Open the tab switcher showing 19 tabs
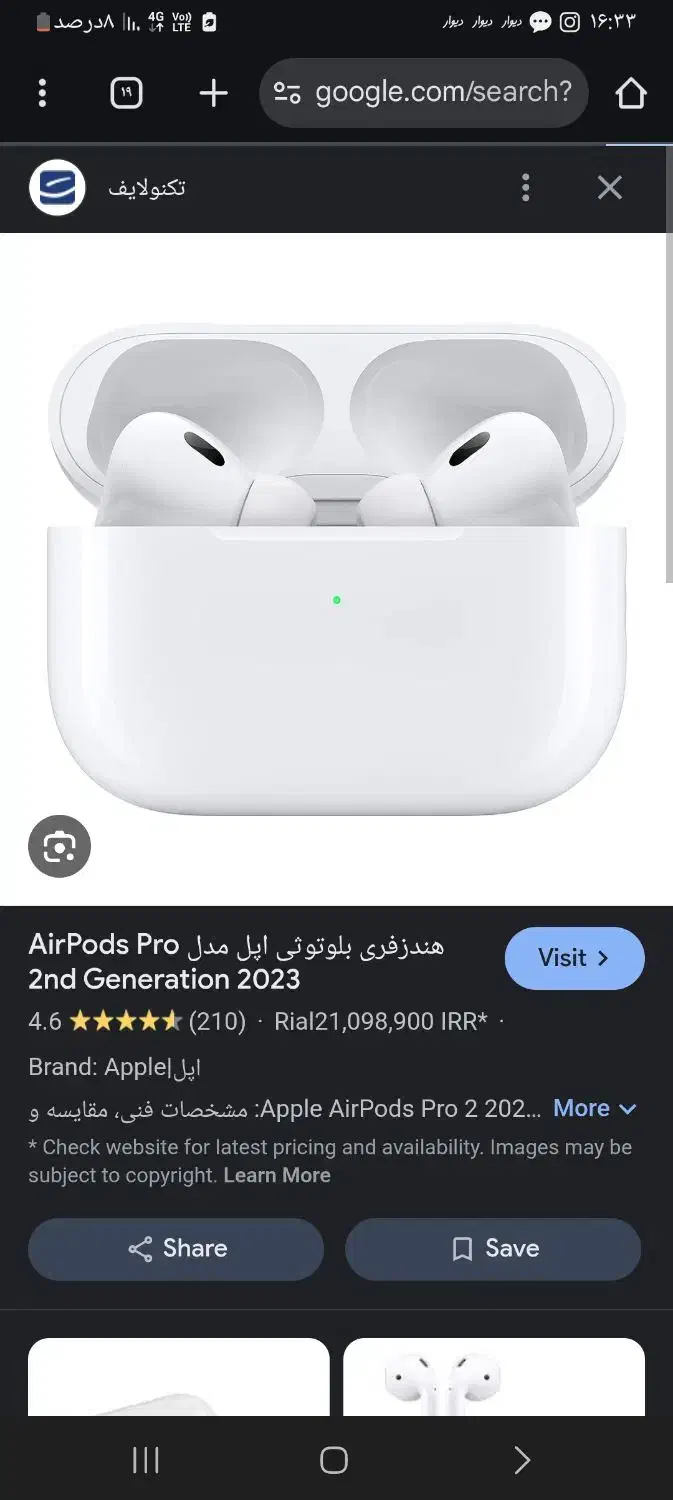The height and width of the screenshot is (1500, 673). pyautogui.click(x=126, y=94)
